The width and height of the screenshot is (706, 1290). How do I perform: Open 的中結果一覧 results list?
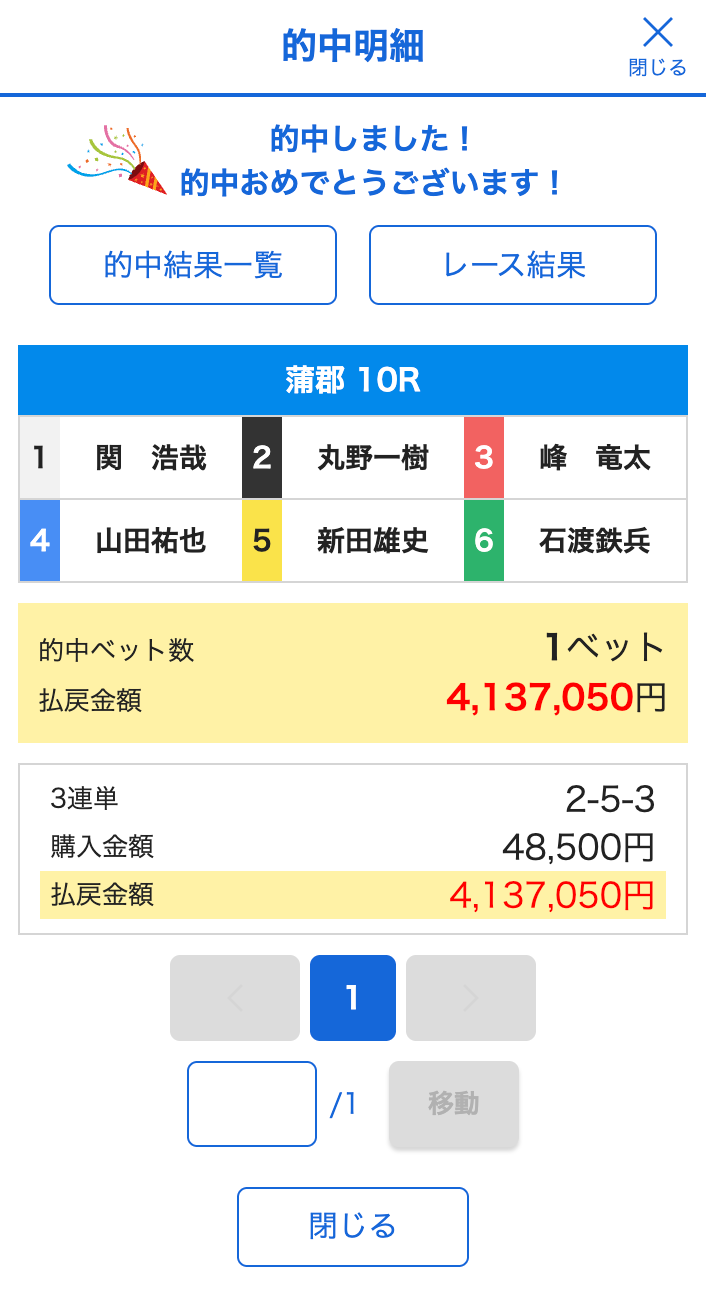193,265
